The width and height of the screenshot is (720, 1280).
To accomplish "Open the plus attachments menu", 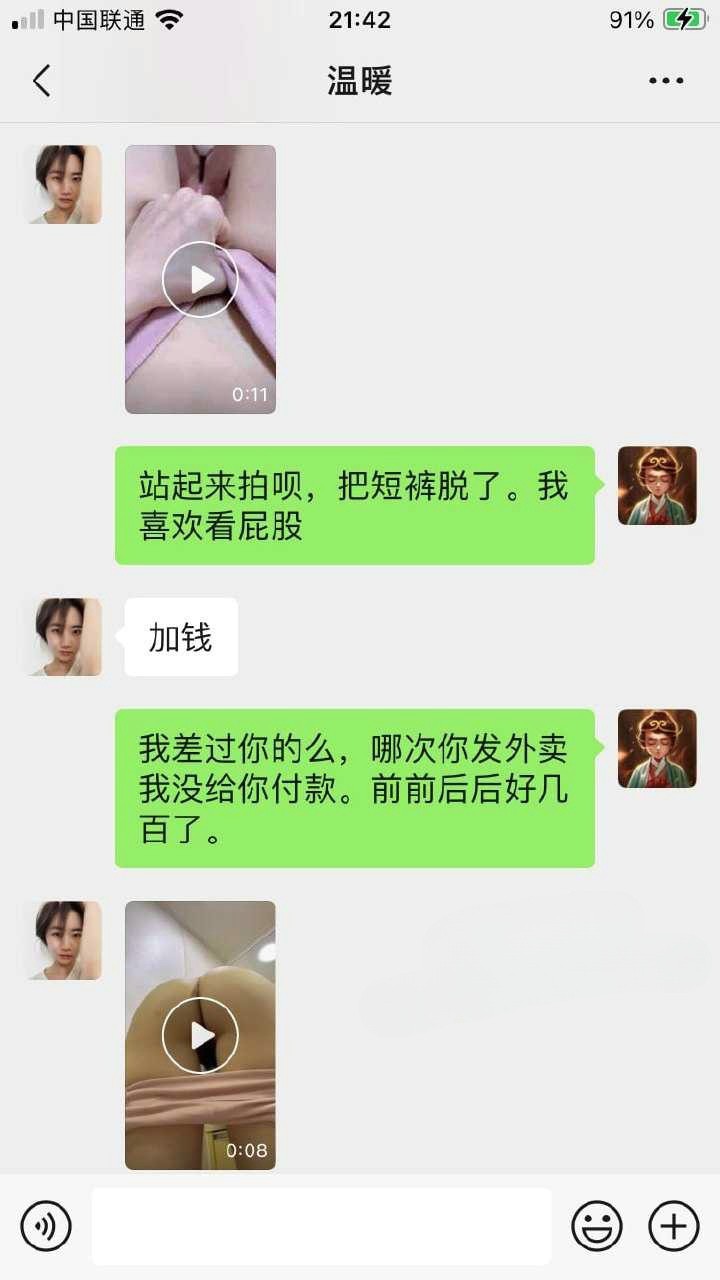I will [674, 1226].
